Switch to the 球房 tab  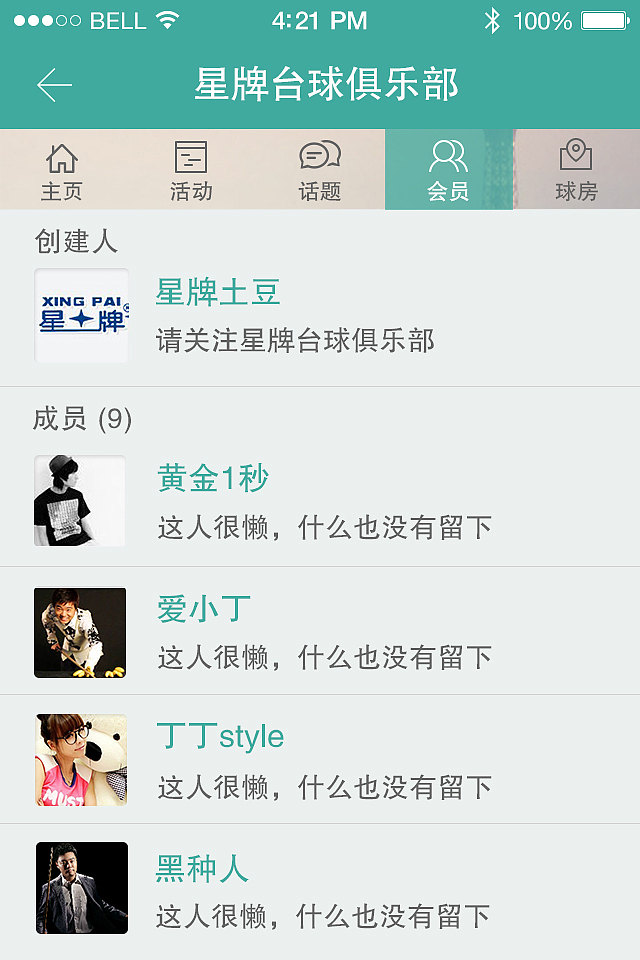(576, 170)
